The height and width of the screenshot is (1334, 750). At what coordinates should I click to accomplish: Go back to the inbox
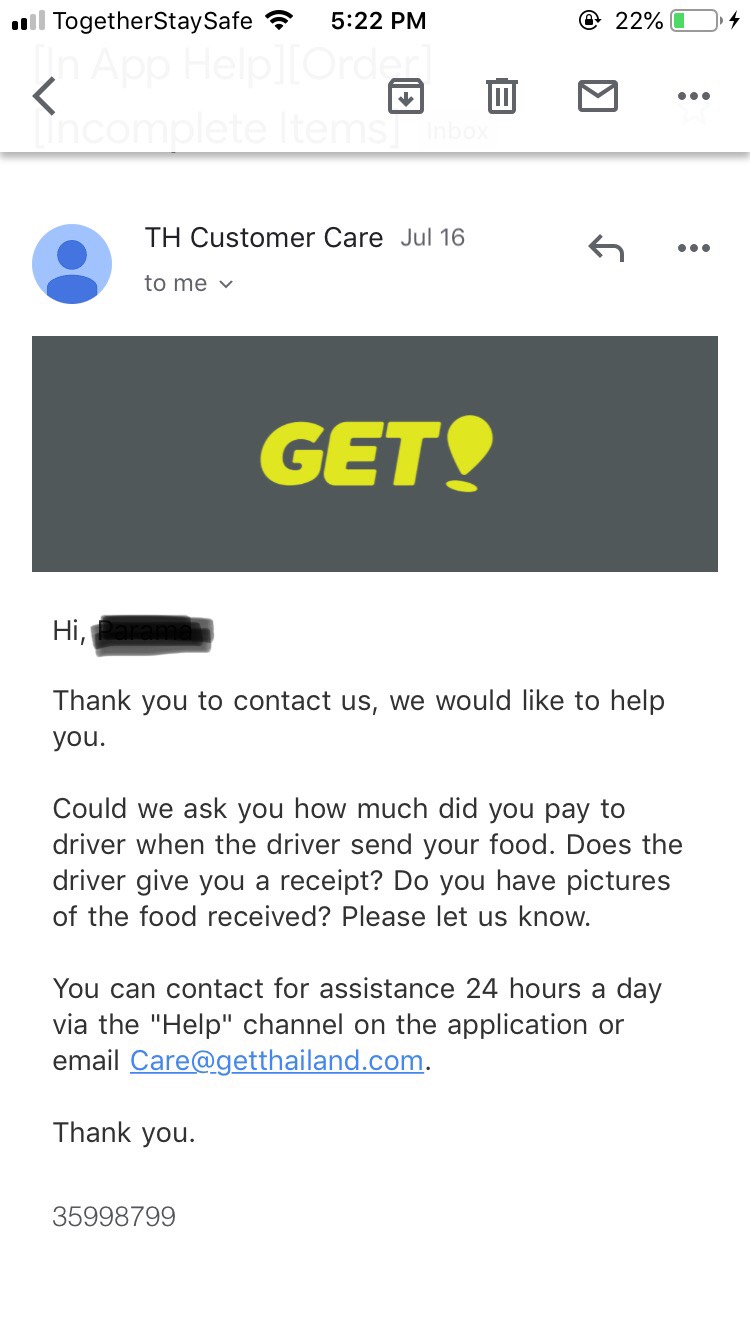point(45,97)
